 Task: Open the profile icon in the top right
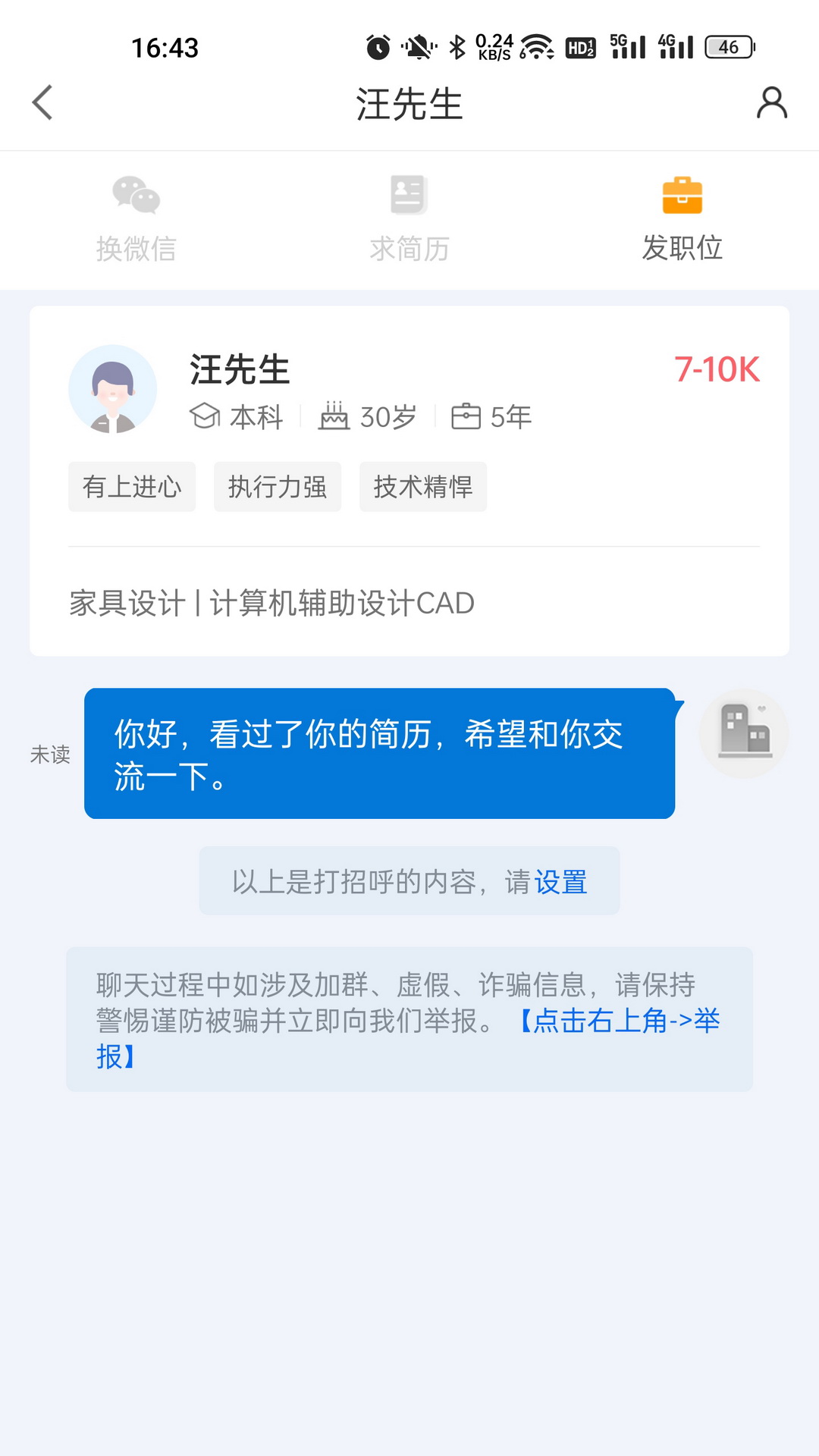[x=771, y=102]
